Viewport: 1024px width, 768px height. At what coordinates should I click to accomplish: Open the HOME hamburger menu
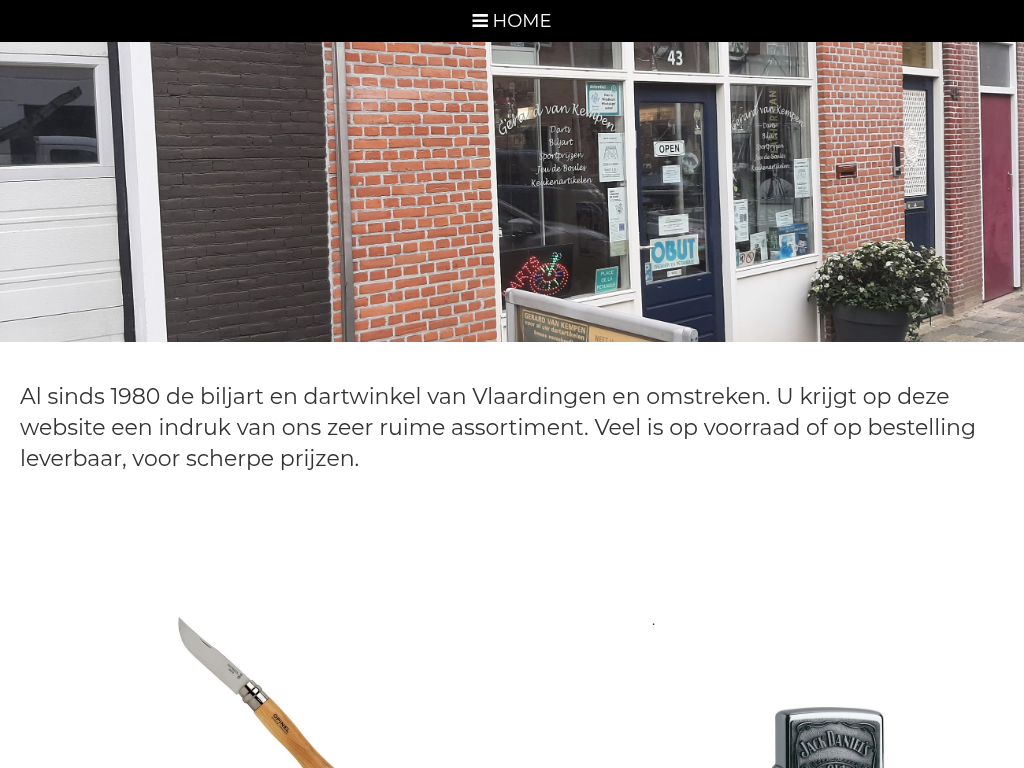click(511, 21)
